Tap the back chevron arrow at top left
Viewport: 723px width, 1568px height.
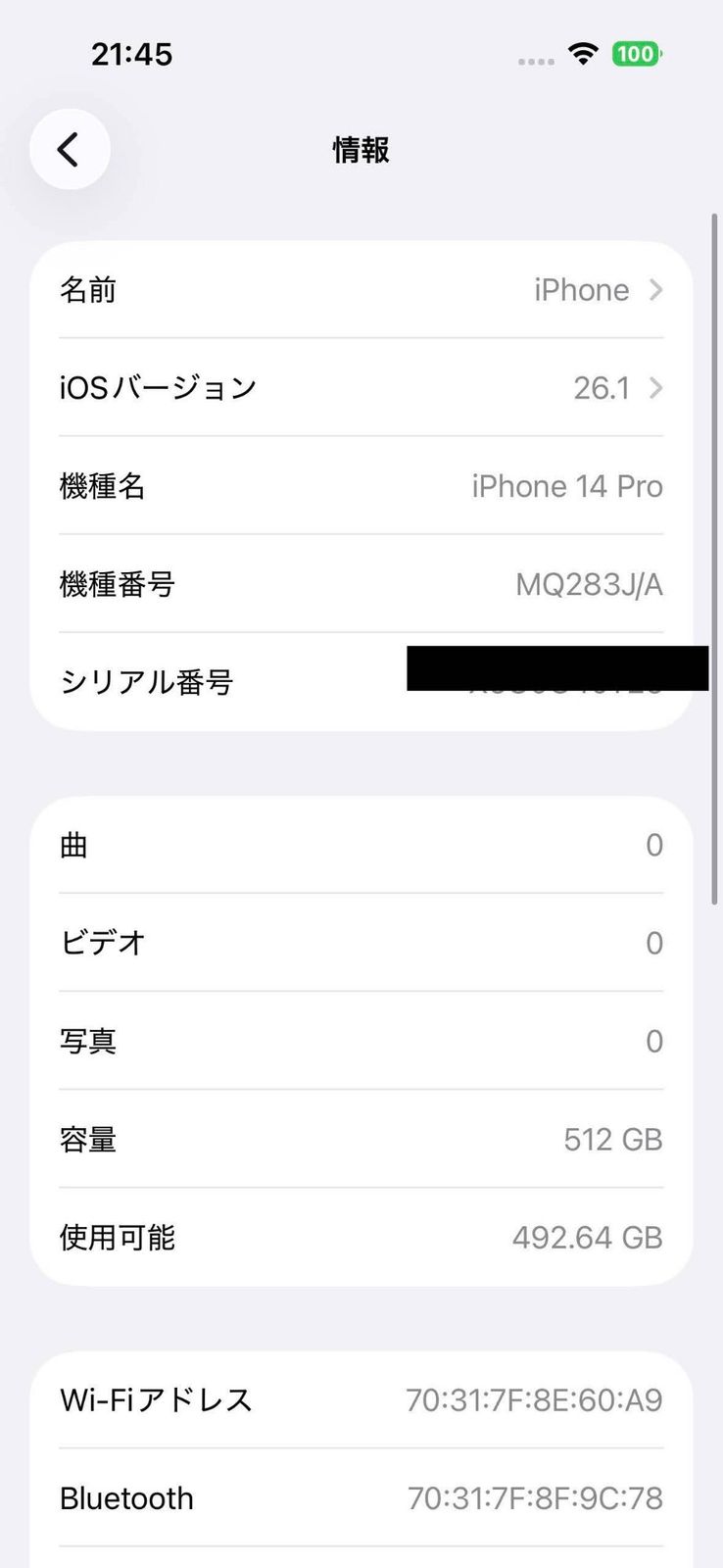point(69,149)
